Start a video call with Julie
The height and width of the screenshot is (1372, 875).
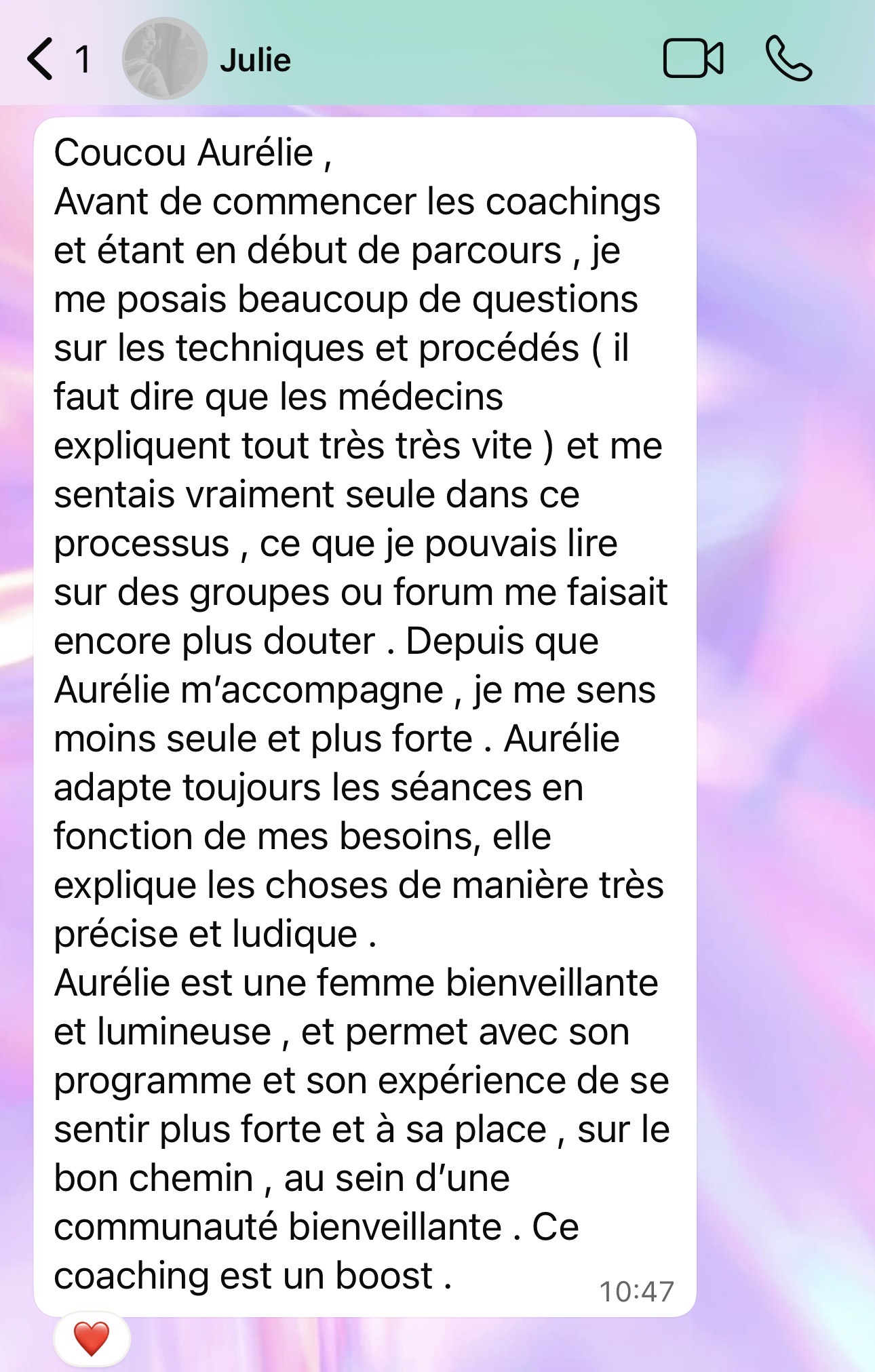coord(693,59)
